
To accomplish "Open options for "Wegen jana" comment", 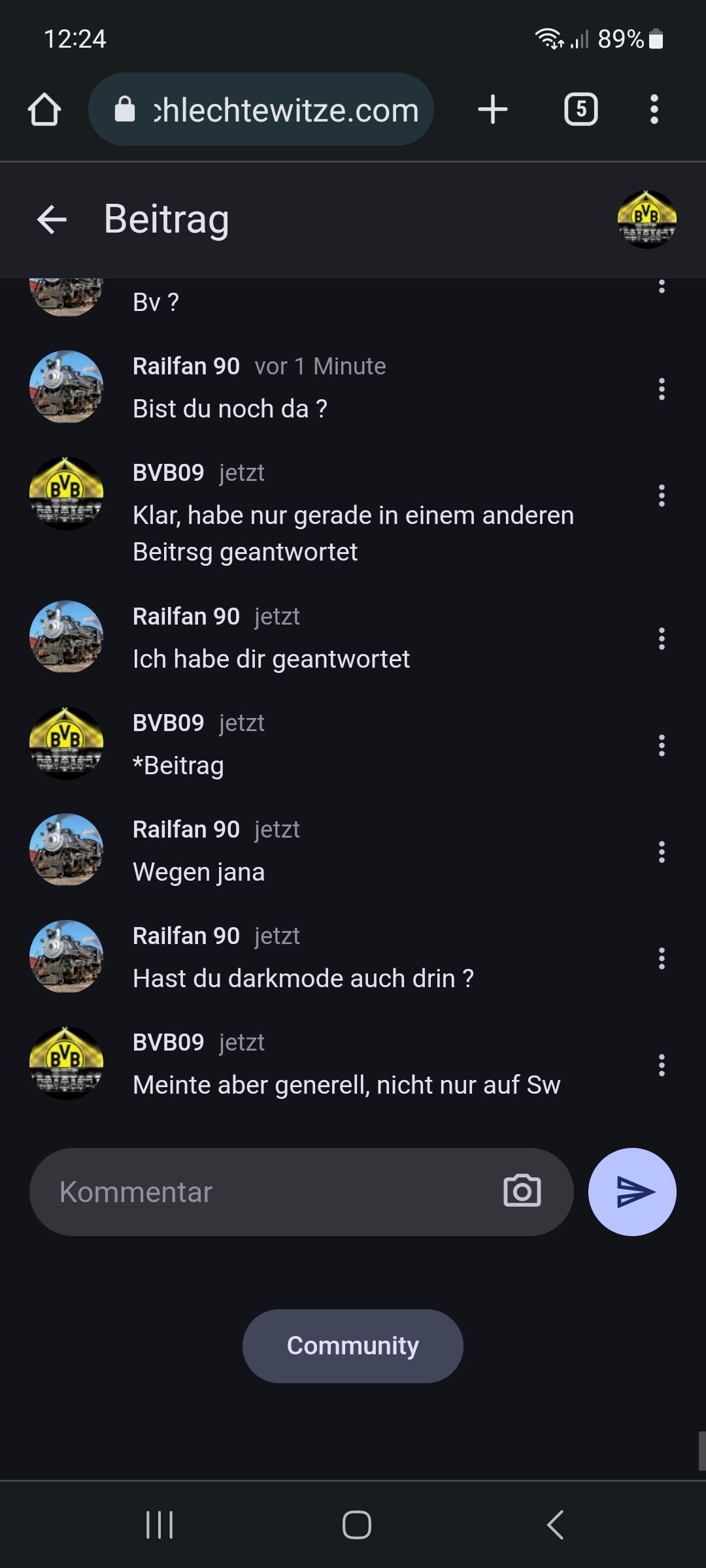I will point(662,852).
